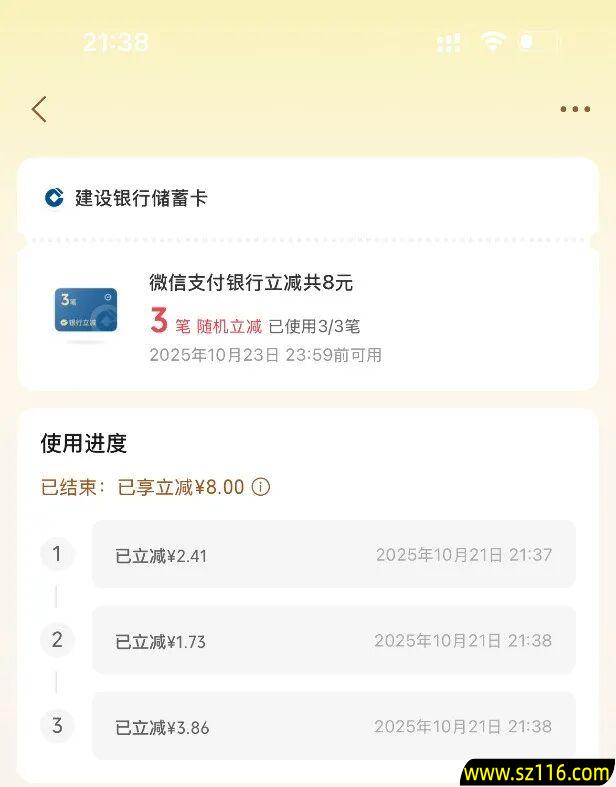Open the three-dot overflow menu
The height and width of the screenshot is (787, 616).
tap(575, 110)
